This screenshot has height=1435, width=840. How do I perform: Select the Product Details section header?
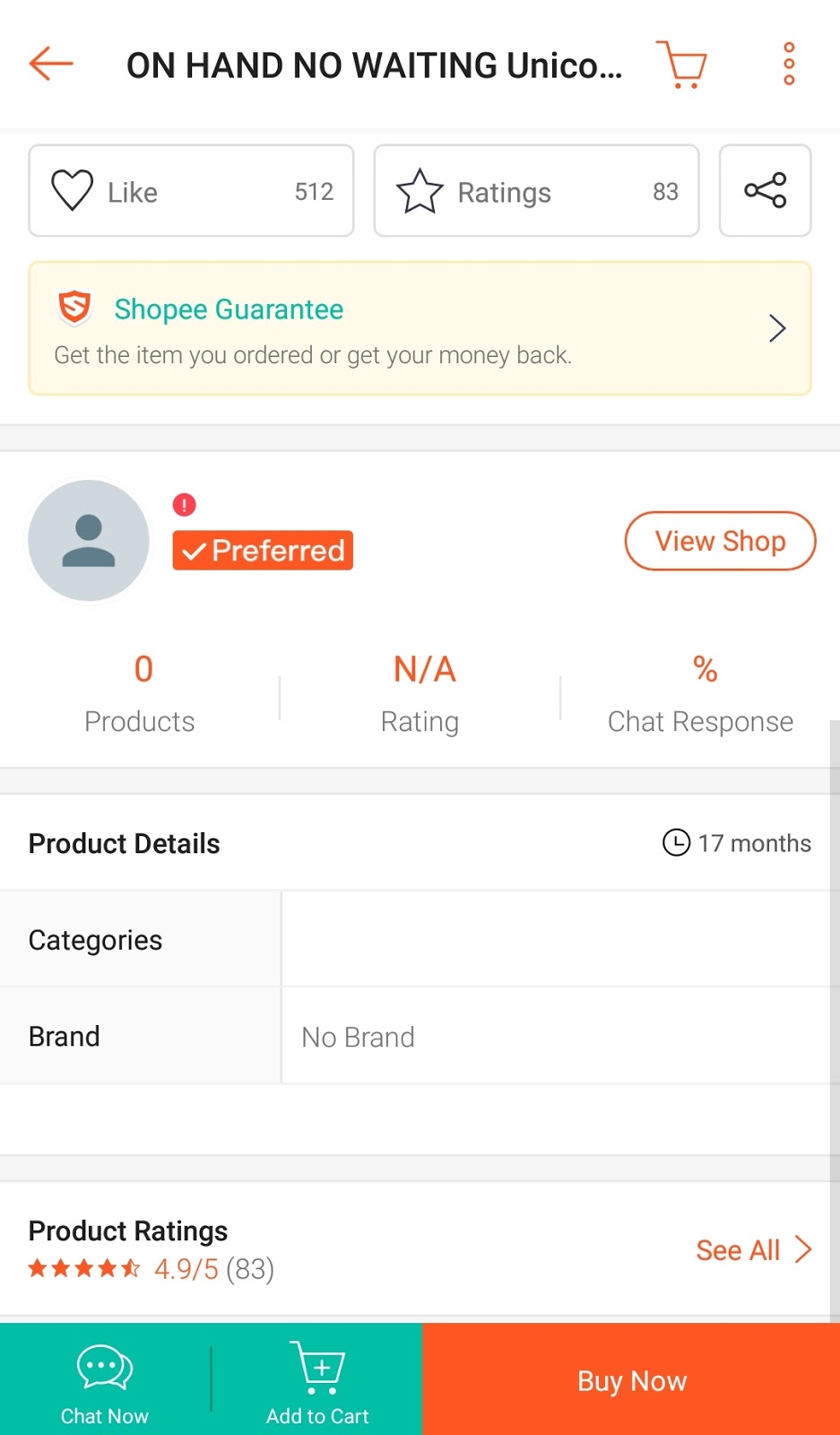pyautogui.click(x=124, y=842)
